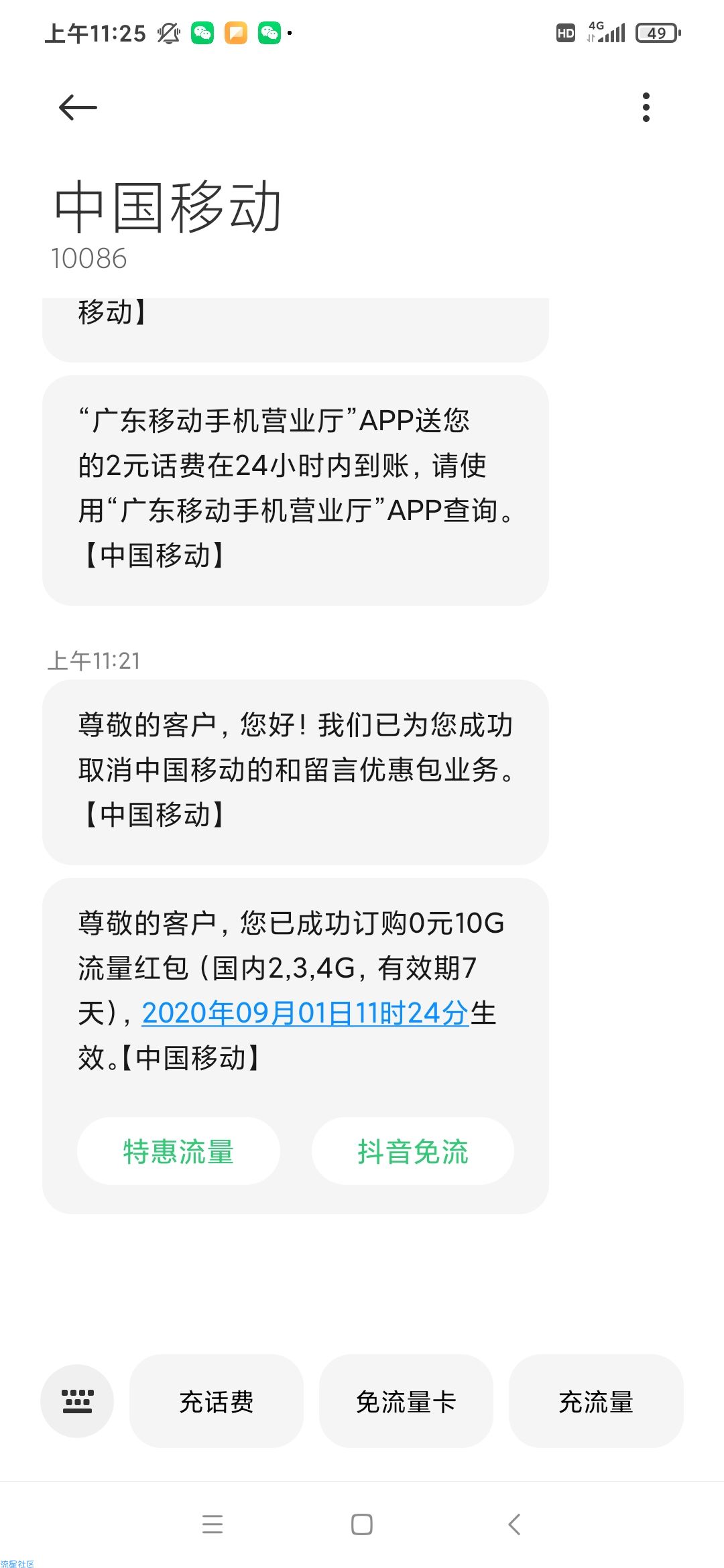
Task: Open the 抖音免流 offer
Action: coord(413,1151)
